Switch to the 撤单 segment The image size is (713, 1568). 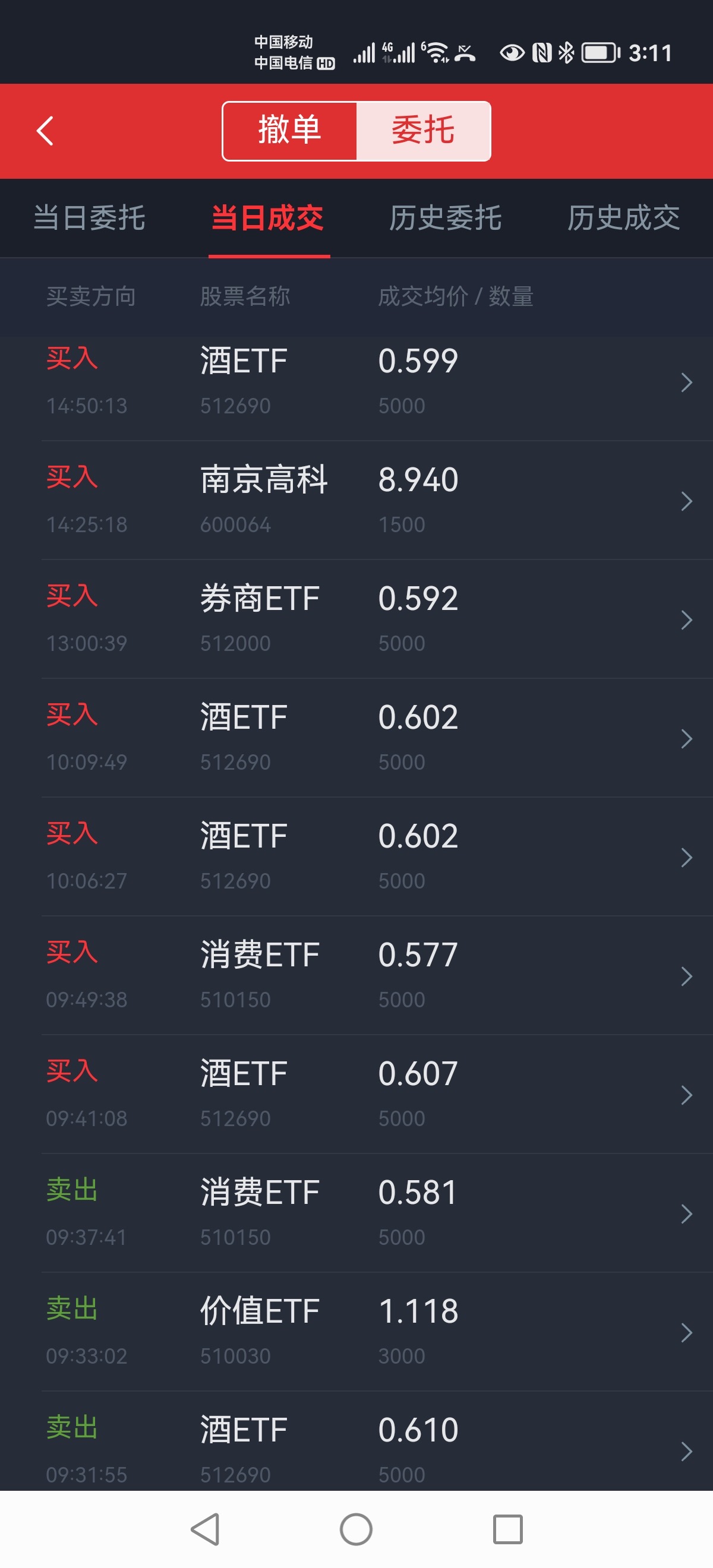(x=290, y=131)
